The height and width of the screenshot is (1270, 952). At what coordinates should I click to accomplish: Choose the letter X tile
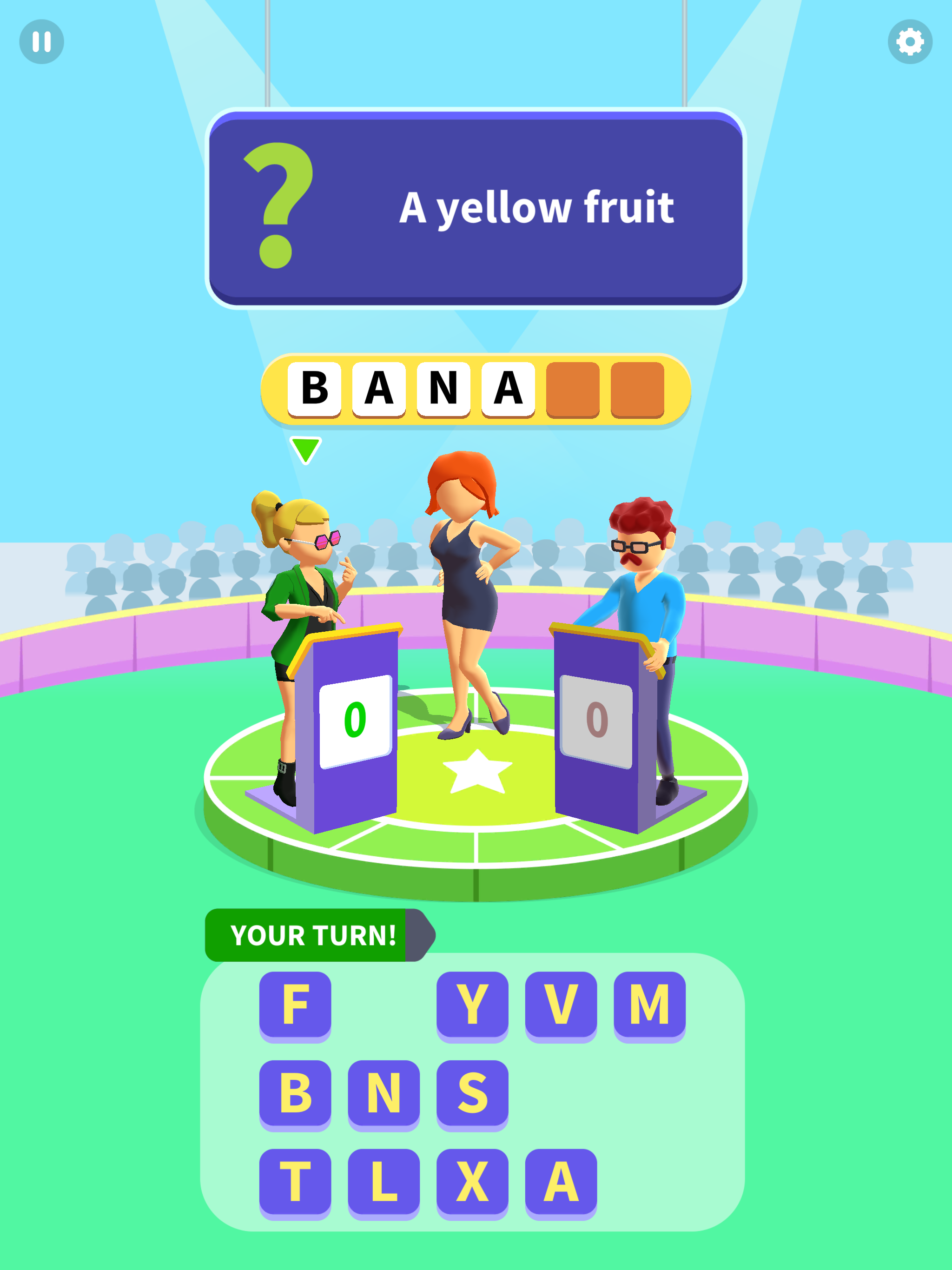pos(472,1181)
